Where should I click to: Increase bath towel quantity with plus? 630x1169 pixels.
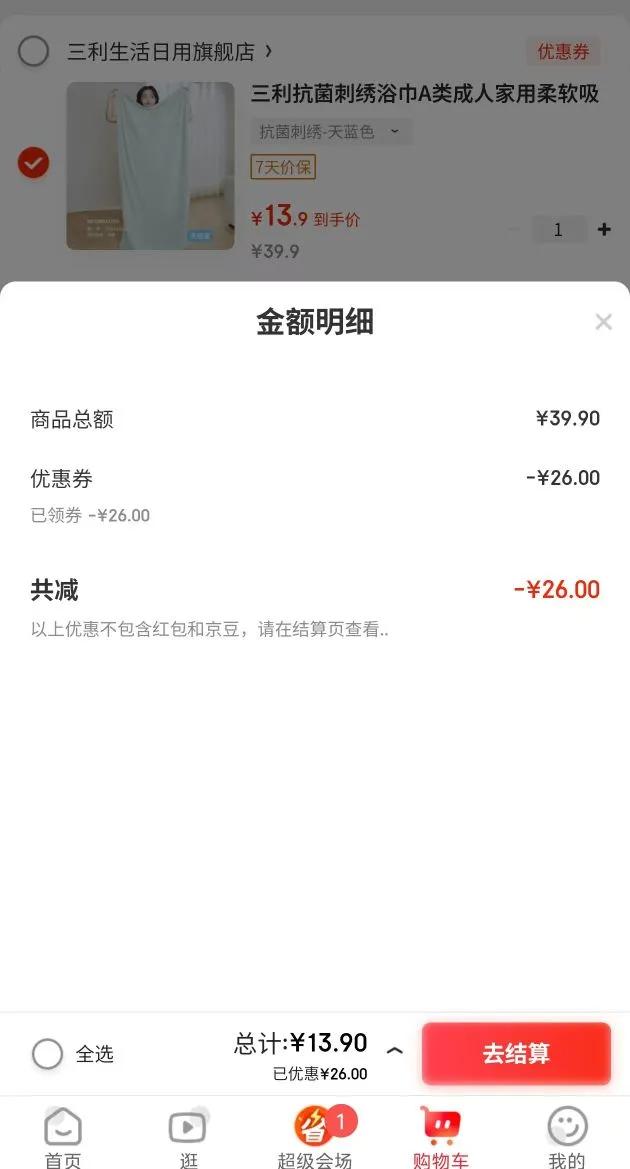click(604, 230)
